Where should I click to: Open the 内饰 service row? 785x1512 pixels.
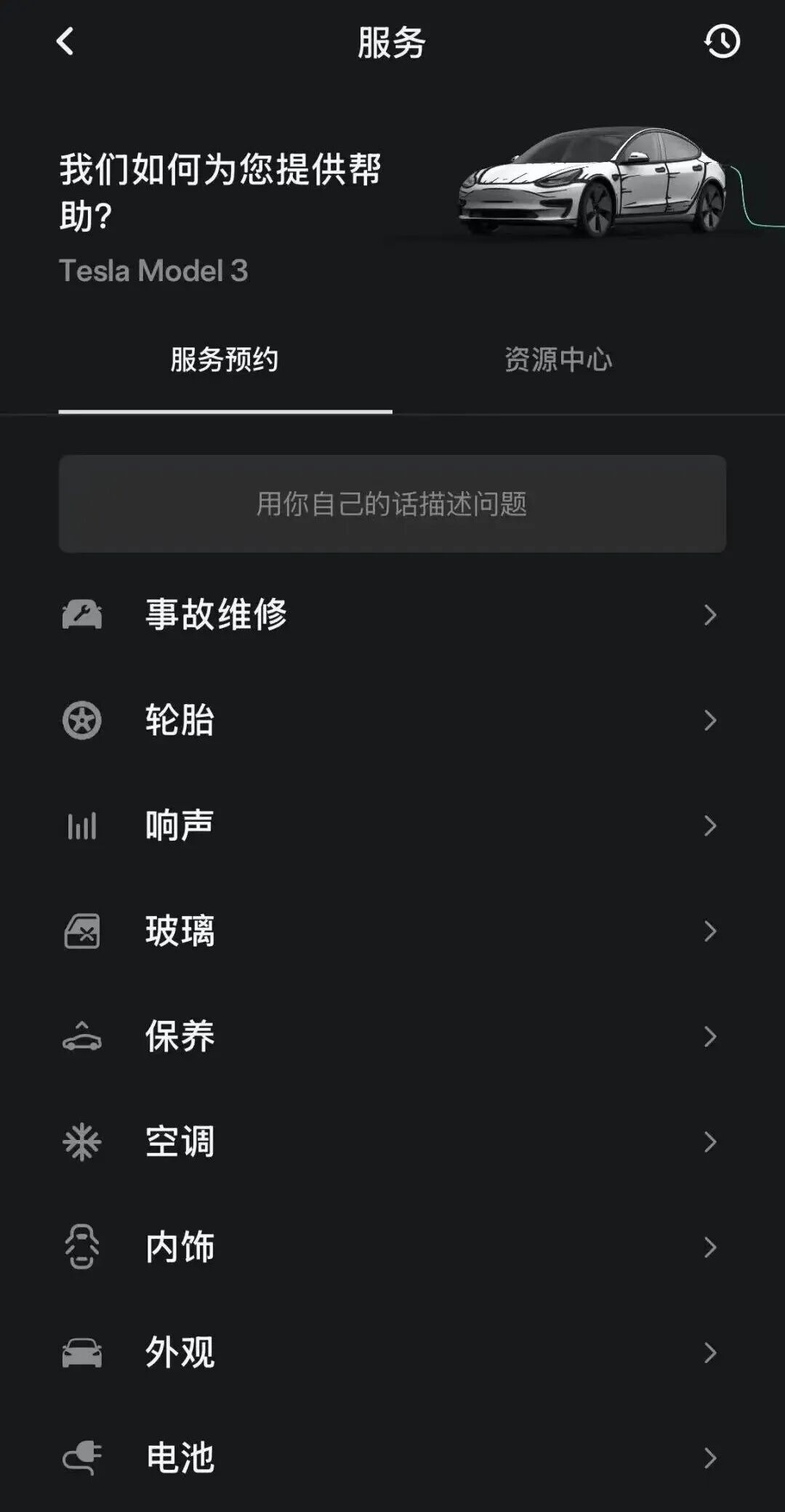(x=392, y=1247)
